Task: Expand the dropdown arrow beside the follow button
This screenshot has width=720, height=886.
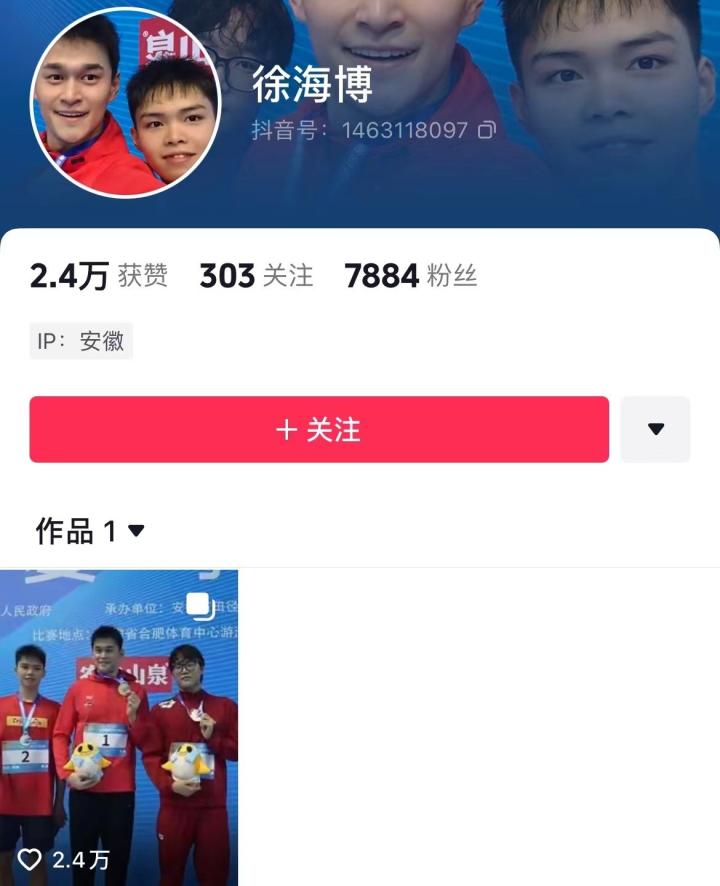Action: [655, 429]
